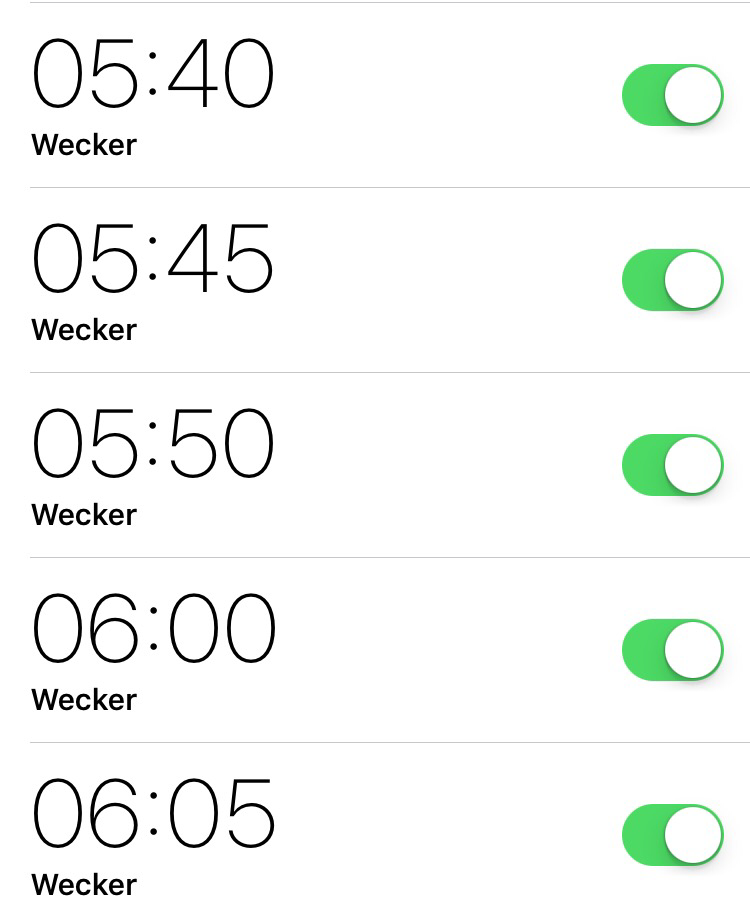
Task: Toggle the 05:50 Wecker switch
Action: pyautogui.click(x=672, y=465)
